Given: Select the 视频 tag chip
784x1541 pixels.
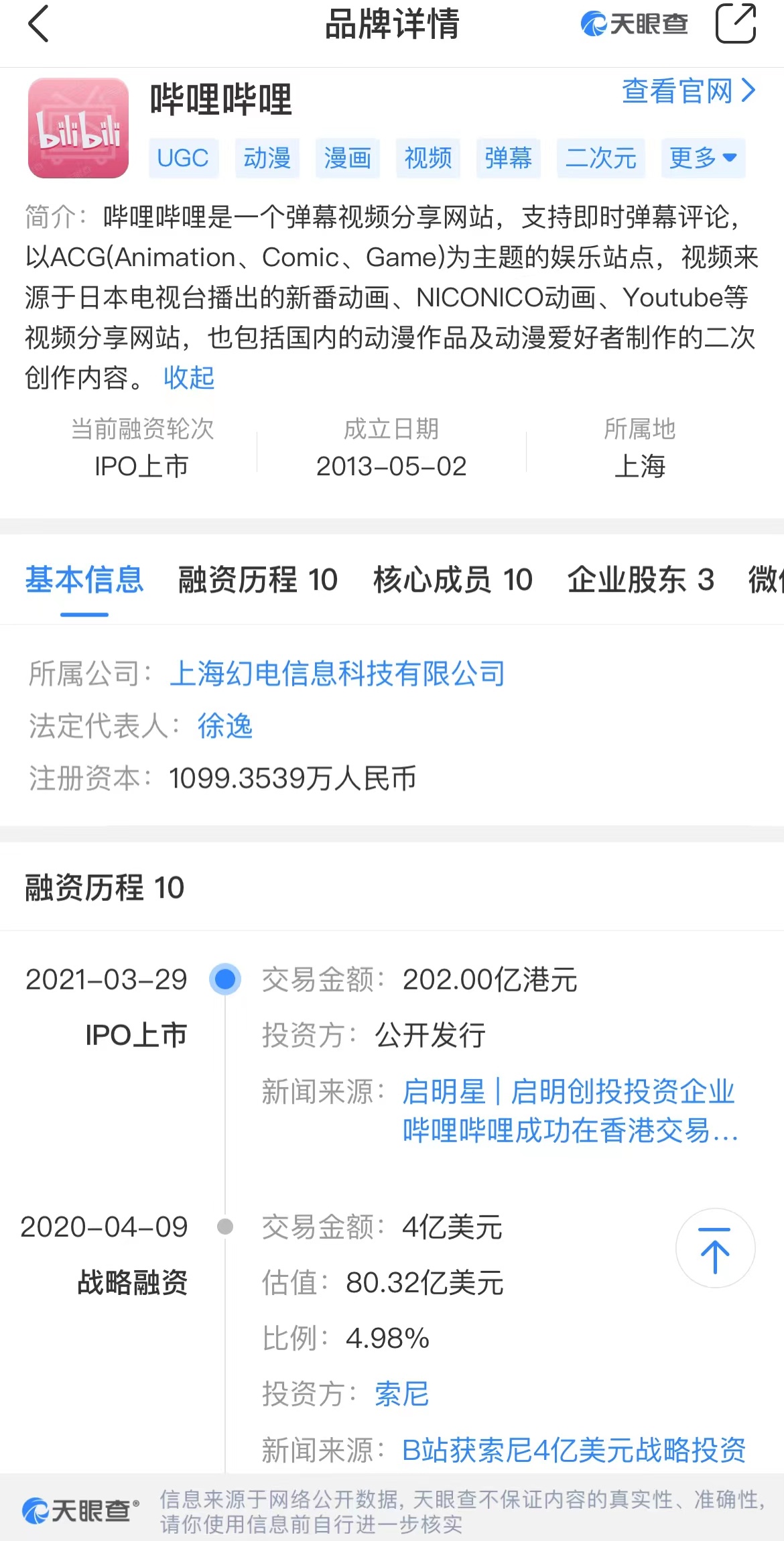Looking at the screenshot, I should pyautogui.click(x=428, y=158).
